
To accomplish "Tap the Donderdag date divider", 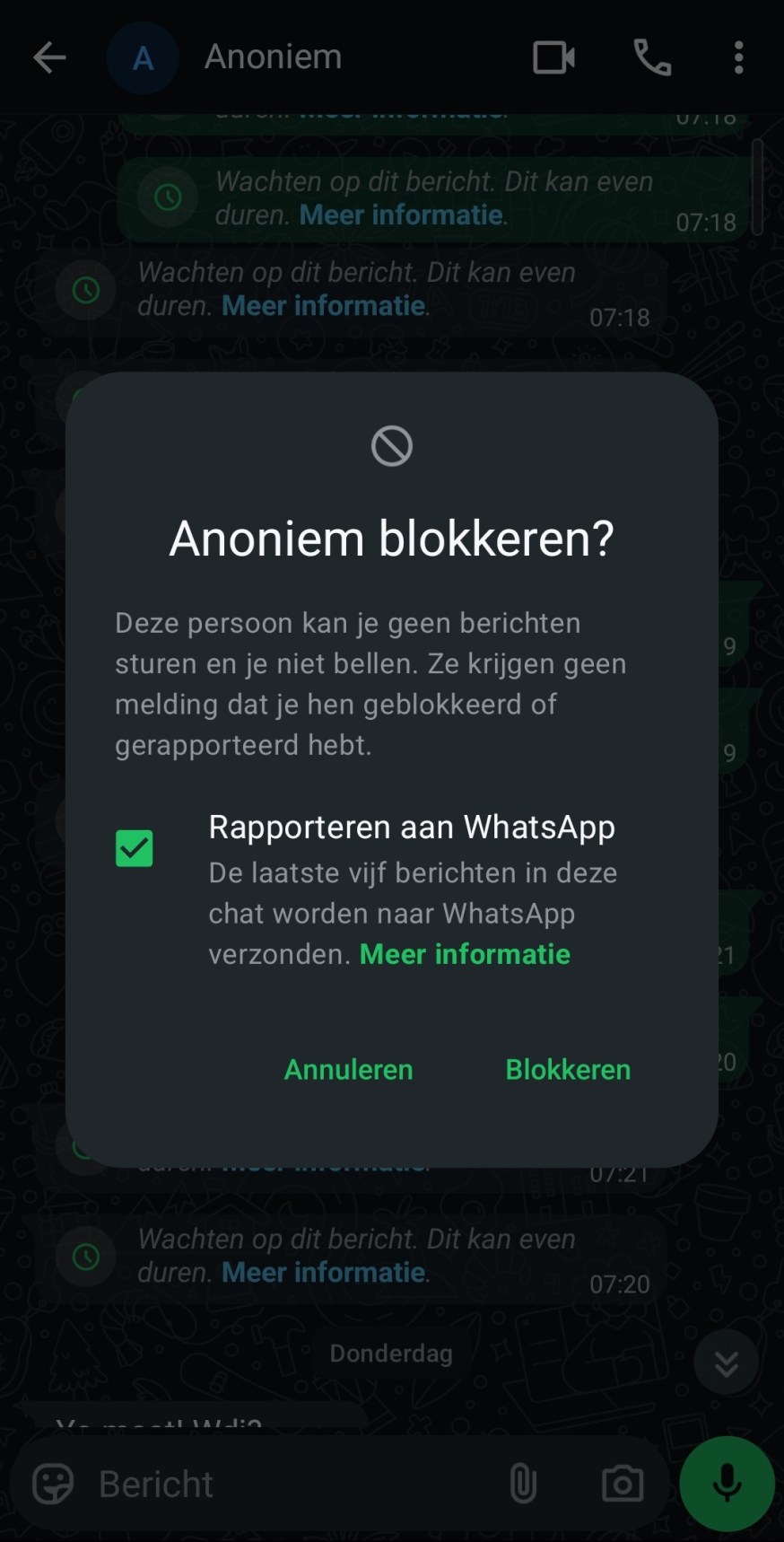I will pos(390,1353).
